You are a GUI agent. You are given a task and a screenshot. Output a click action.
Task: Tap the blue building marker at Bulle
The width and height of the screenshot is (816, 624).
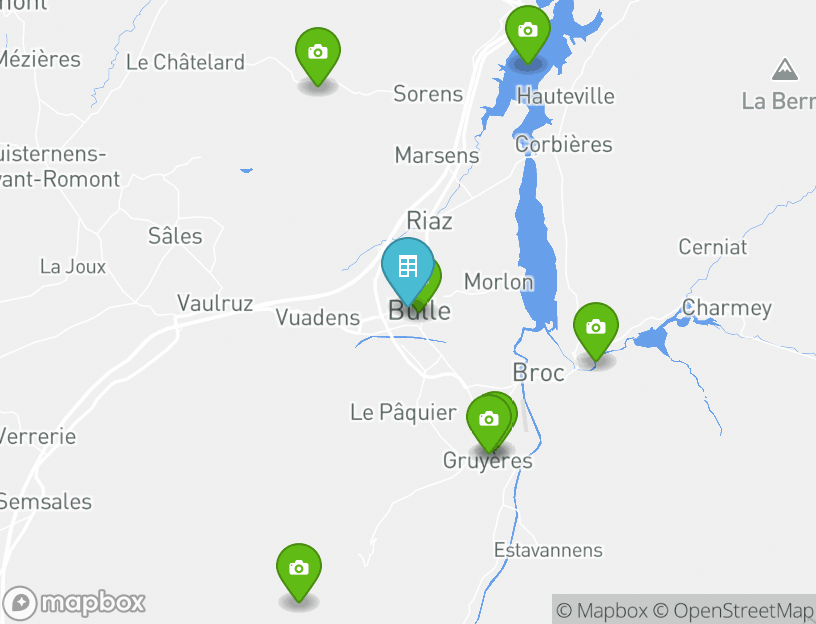[x=407, y=267]
